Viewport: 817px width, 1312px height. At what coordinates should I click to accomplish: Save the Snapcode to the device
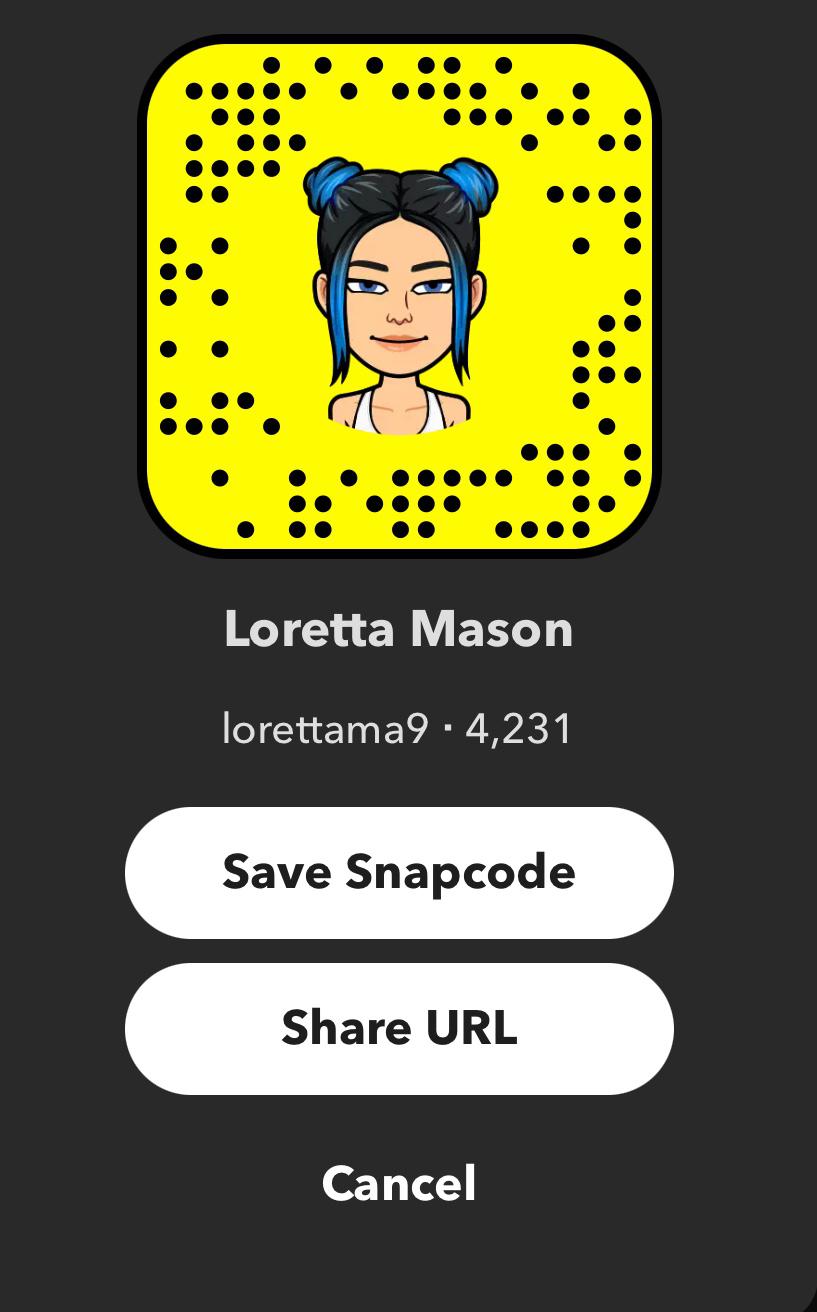click(399, 872)
